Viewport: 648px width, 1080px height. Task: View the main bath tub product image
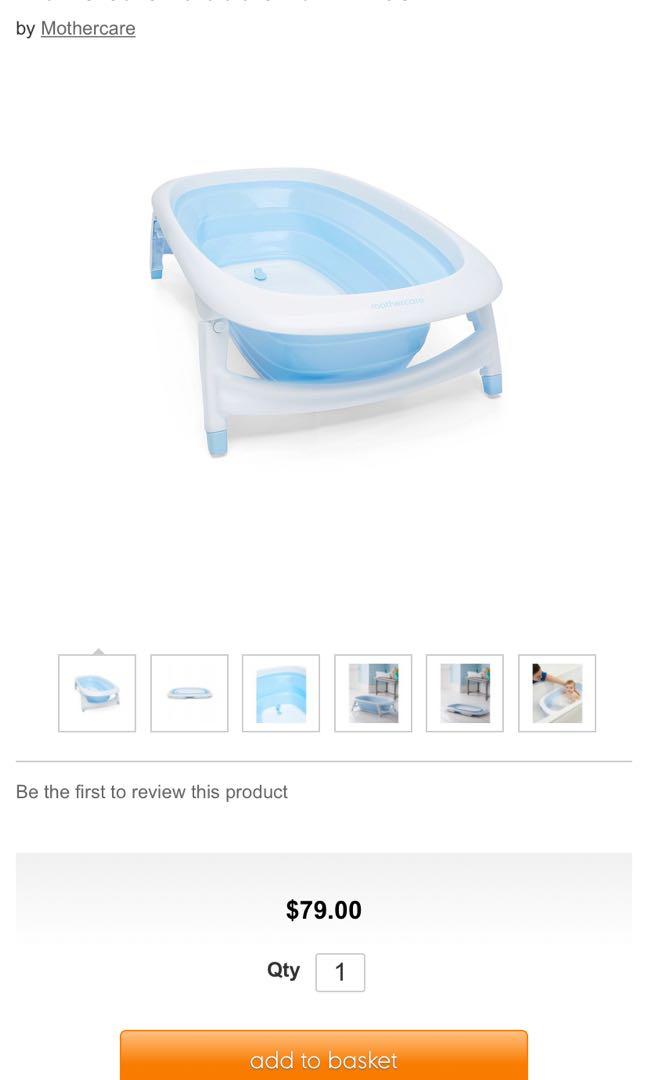[324, 310]
